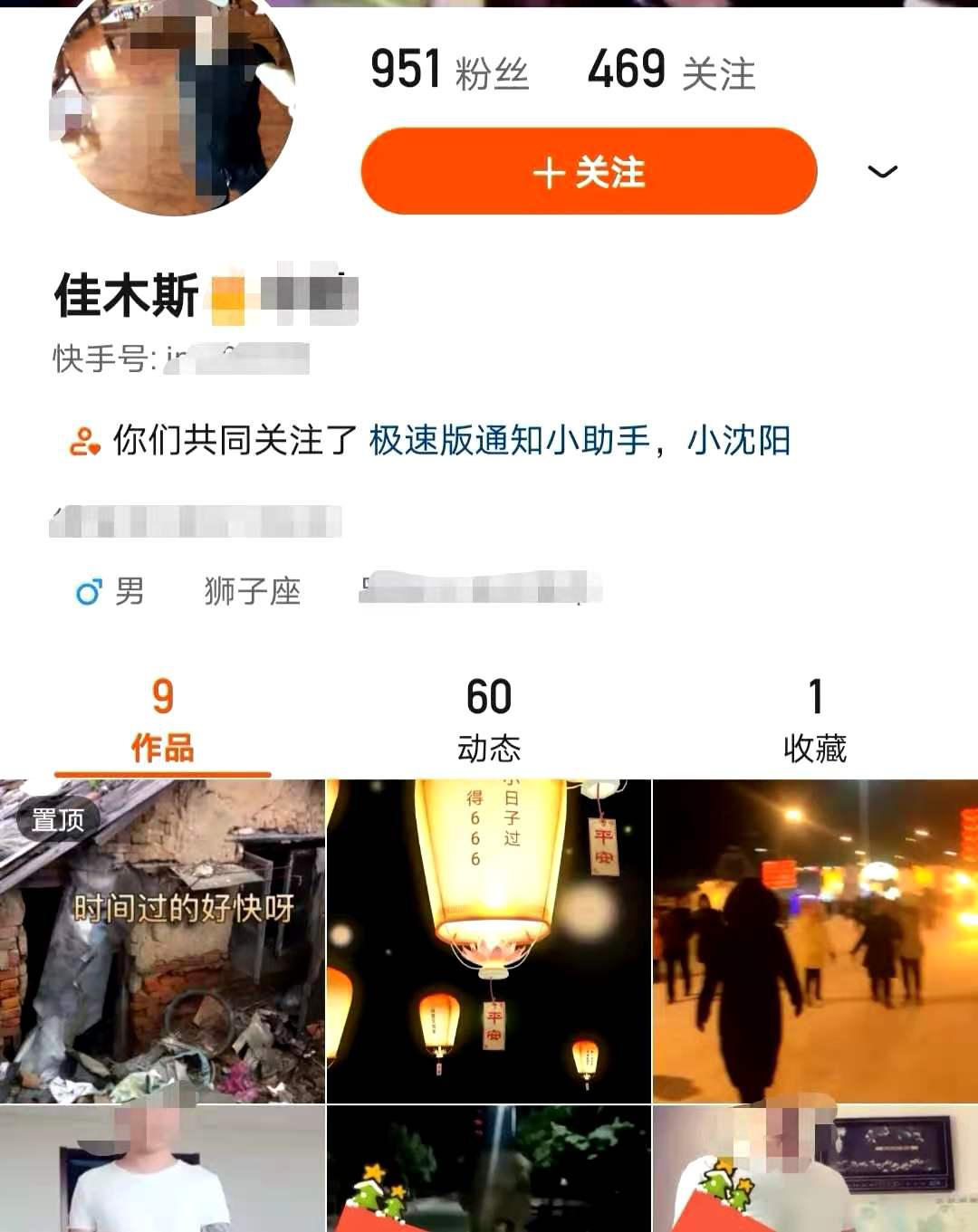
Task: Switch to the 作品 tab
Action: click(162, 721)
